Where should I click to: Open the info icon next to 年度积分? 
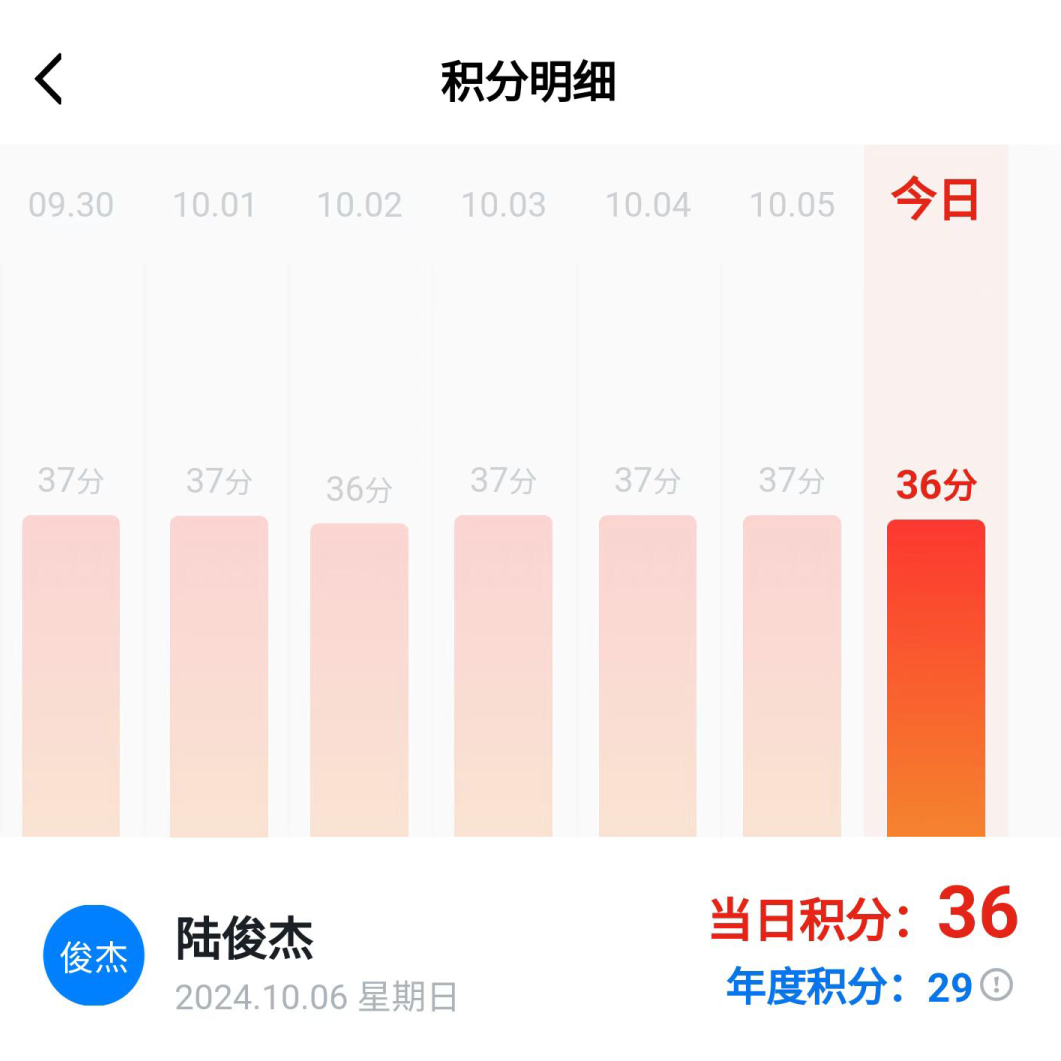pos(995,986)
